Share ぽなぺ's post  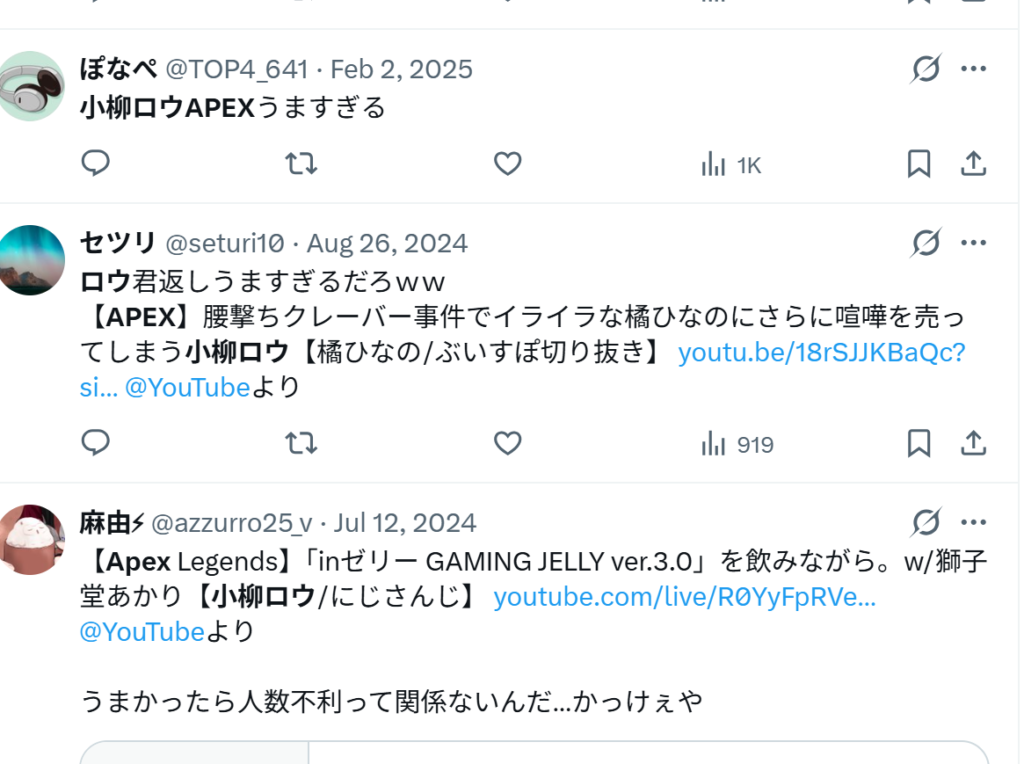point(973,163)
